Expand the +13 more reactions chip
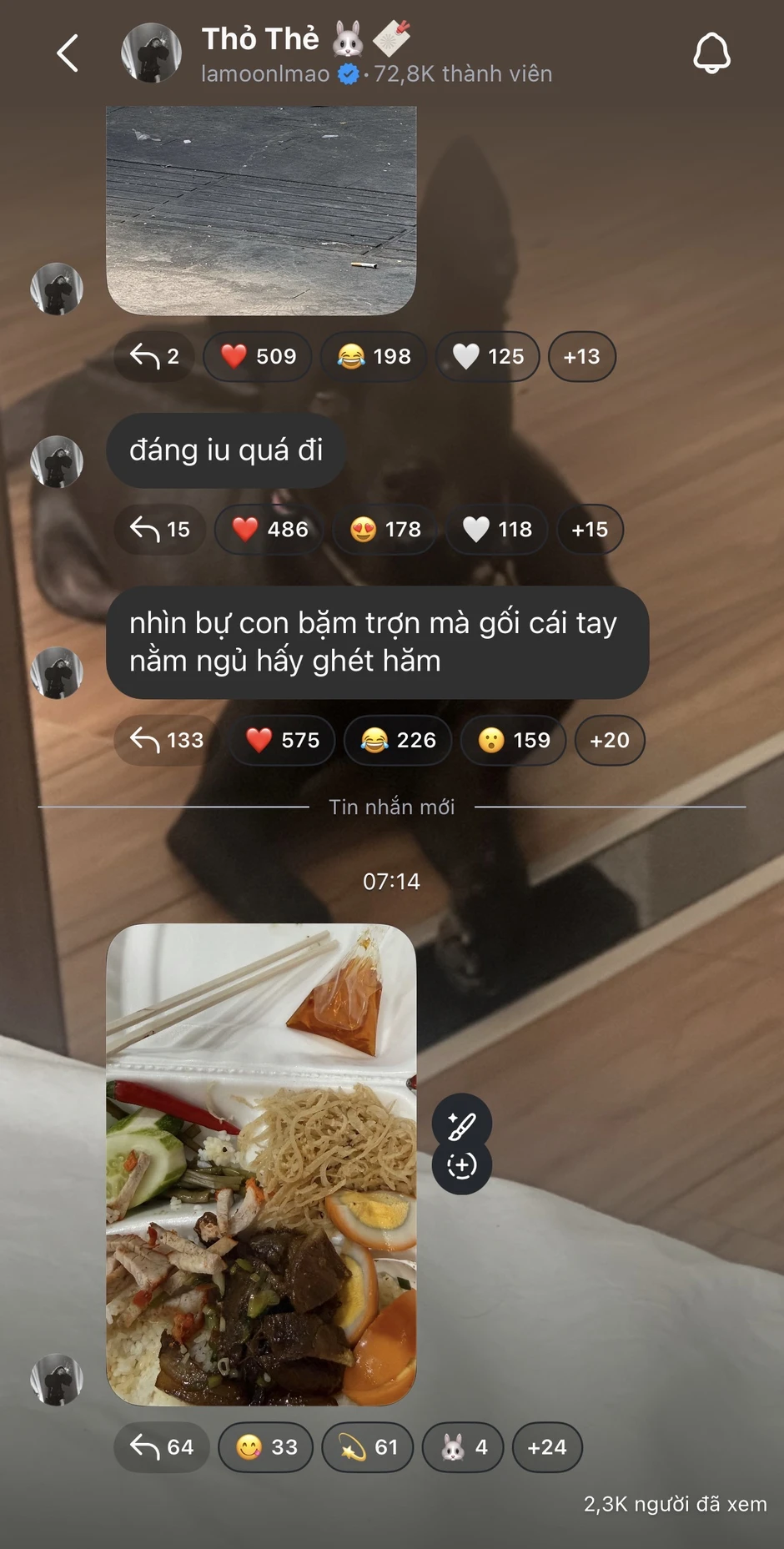784x1549 pixels. pyautogui.click(x=581, y=356)
